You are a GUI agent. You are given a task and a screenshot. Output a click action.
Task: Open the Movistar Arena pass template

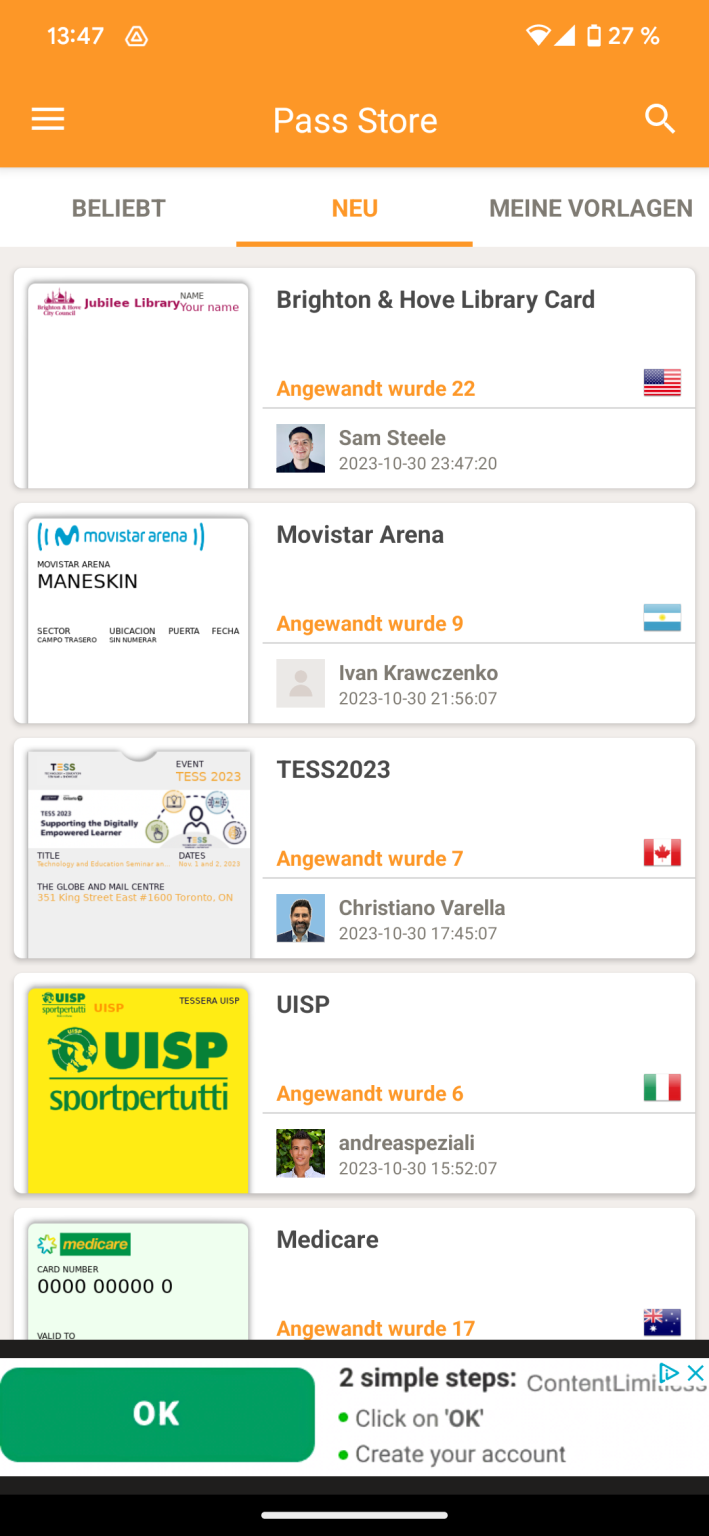click(360, 535)
